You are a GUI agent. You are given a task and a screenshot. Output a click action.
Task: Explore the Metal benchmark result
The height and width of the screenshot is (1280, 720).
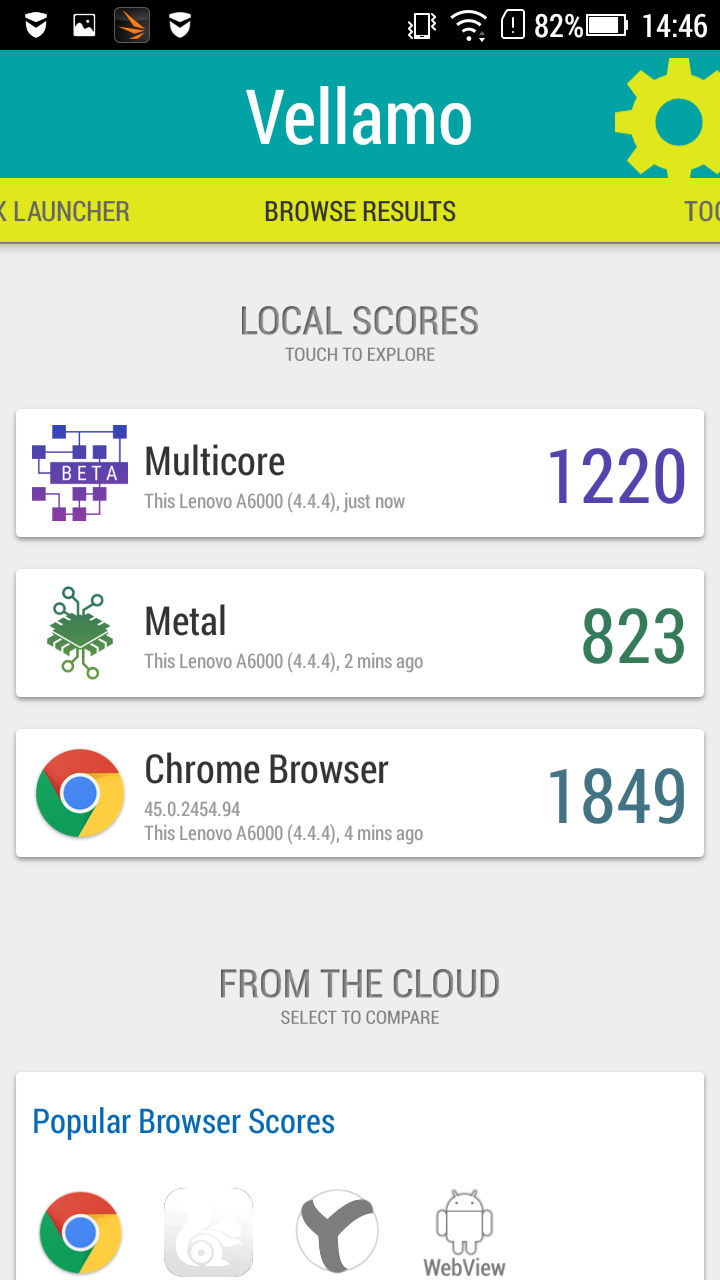tap(360, 633)
